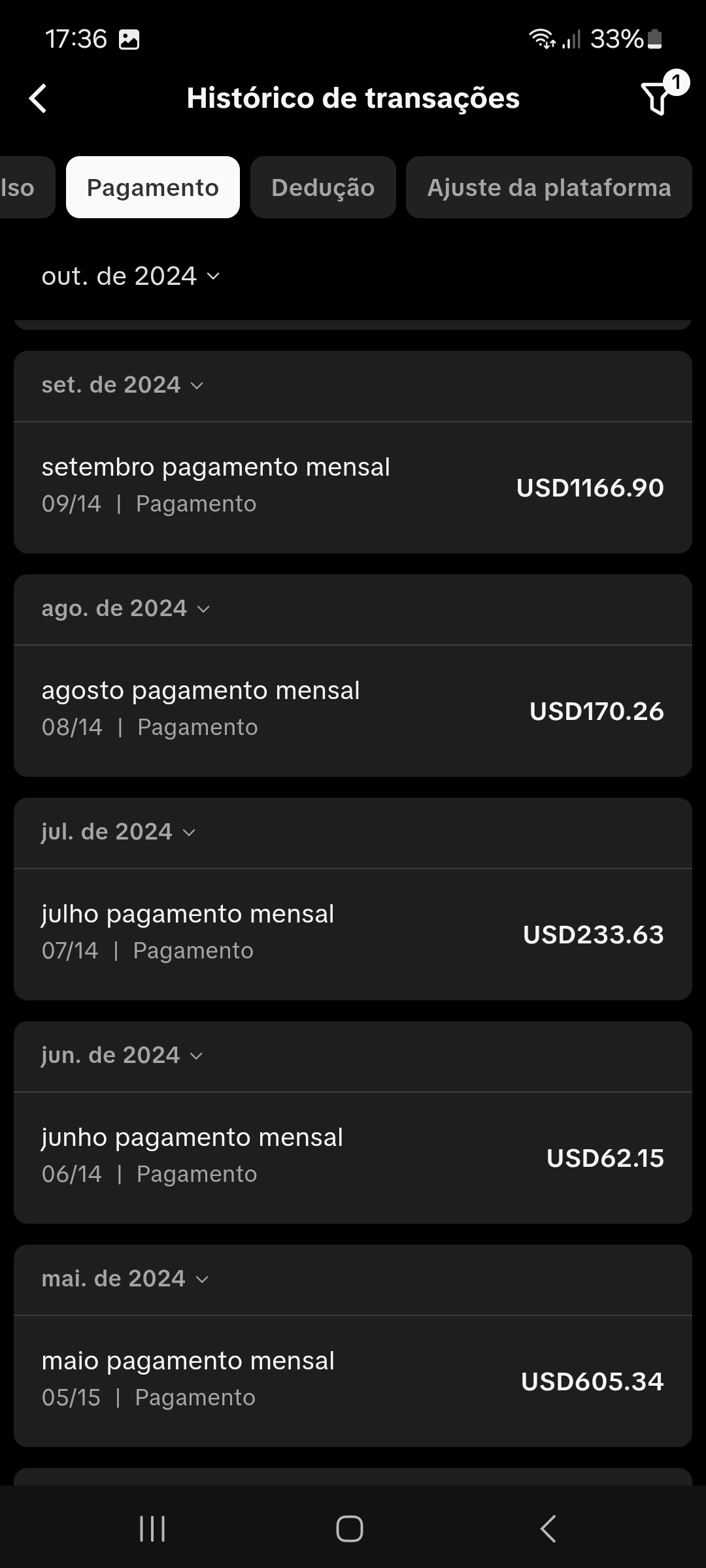
Task: Switch to the Dedução tab
Action: [x=323, y=188]
